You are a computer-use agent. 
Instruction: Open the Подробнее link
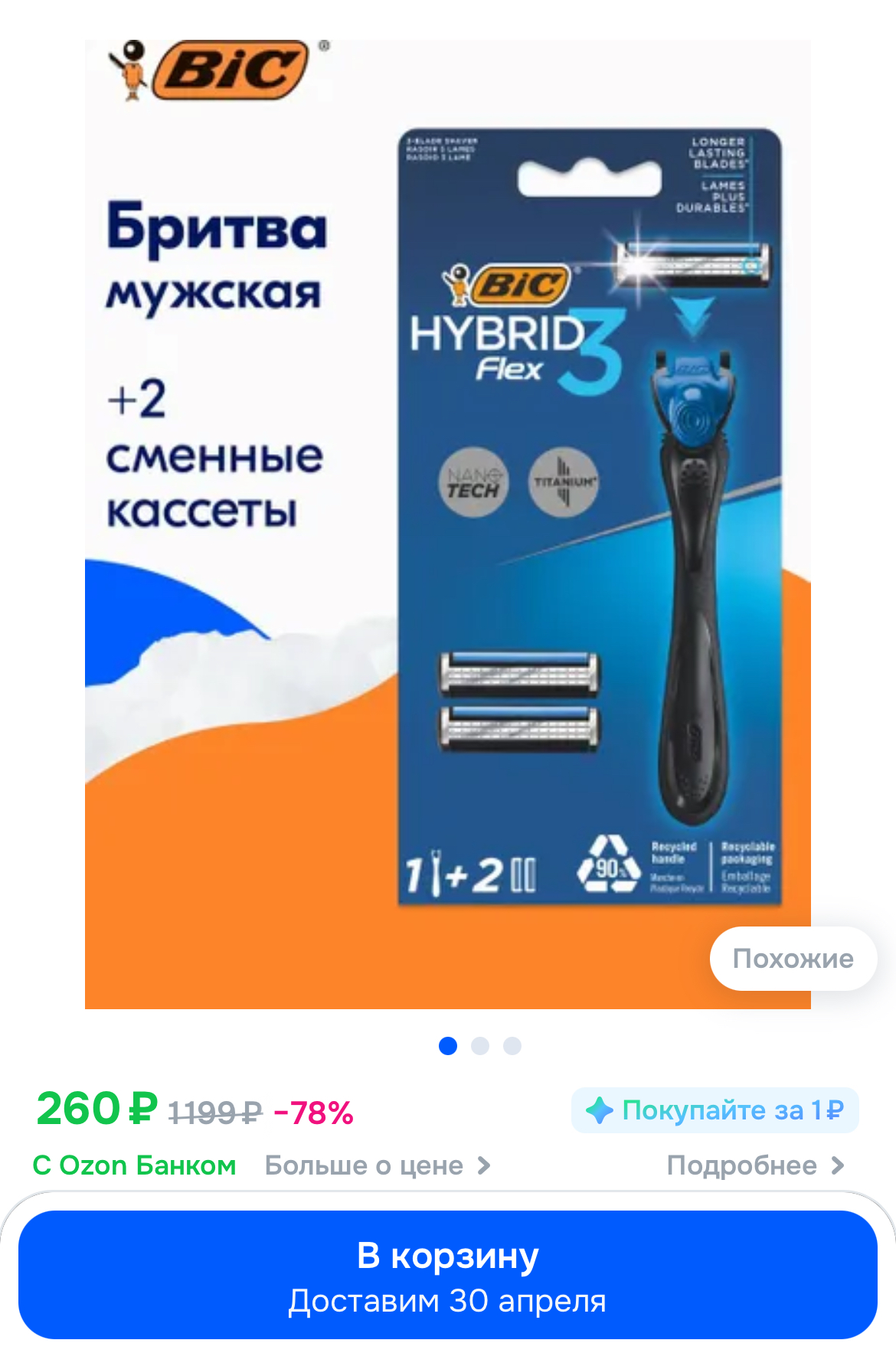(754, 1165)
